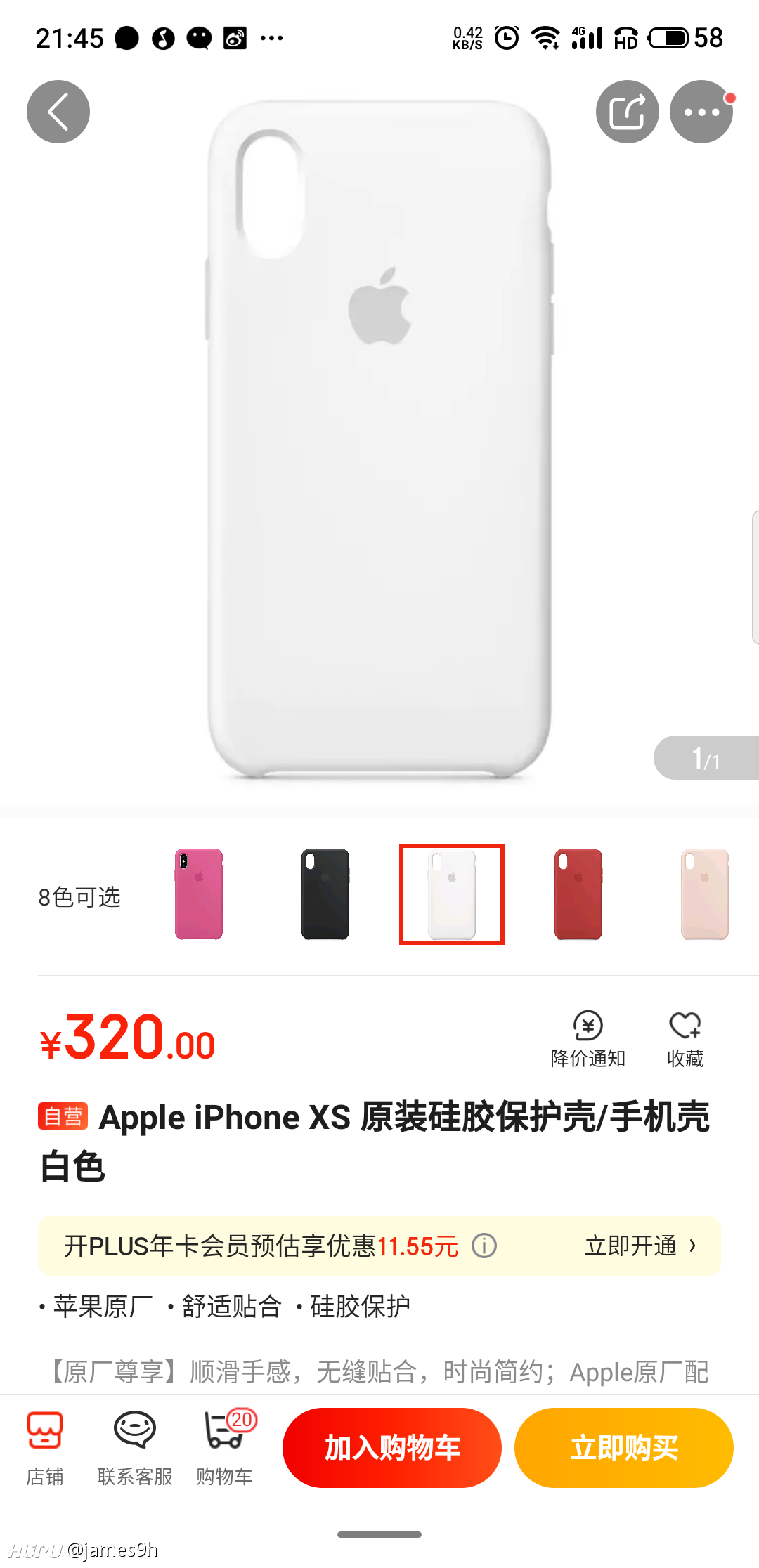Image resolution: width=759 pixels, height=1568 pixels.
Task: Contact customer service via 联系客服
Action: pos(135,1448)
